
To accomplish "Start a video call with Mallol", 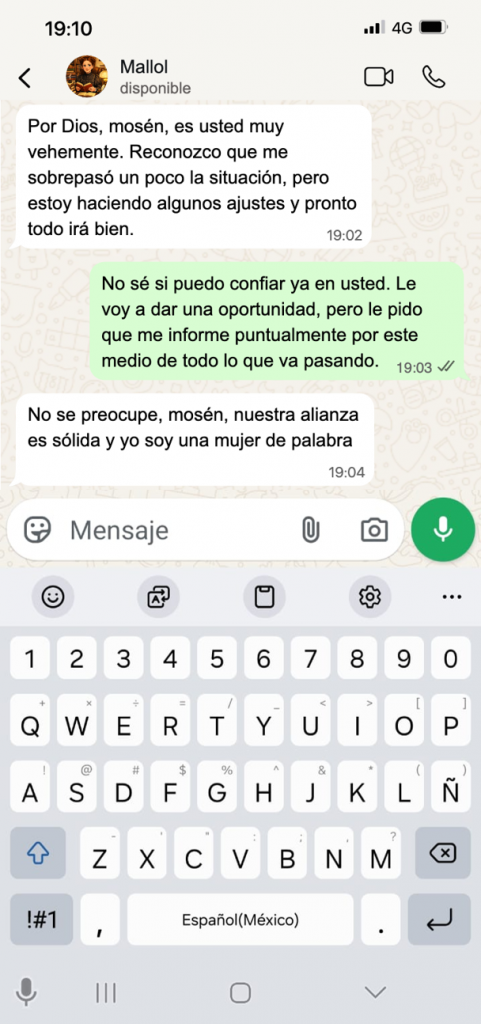I will 378,77.
